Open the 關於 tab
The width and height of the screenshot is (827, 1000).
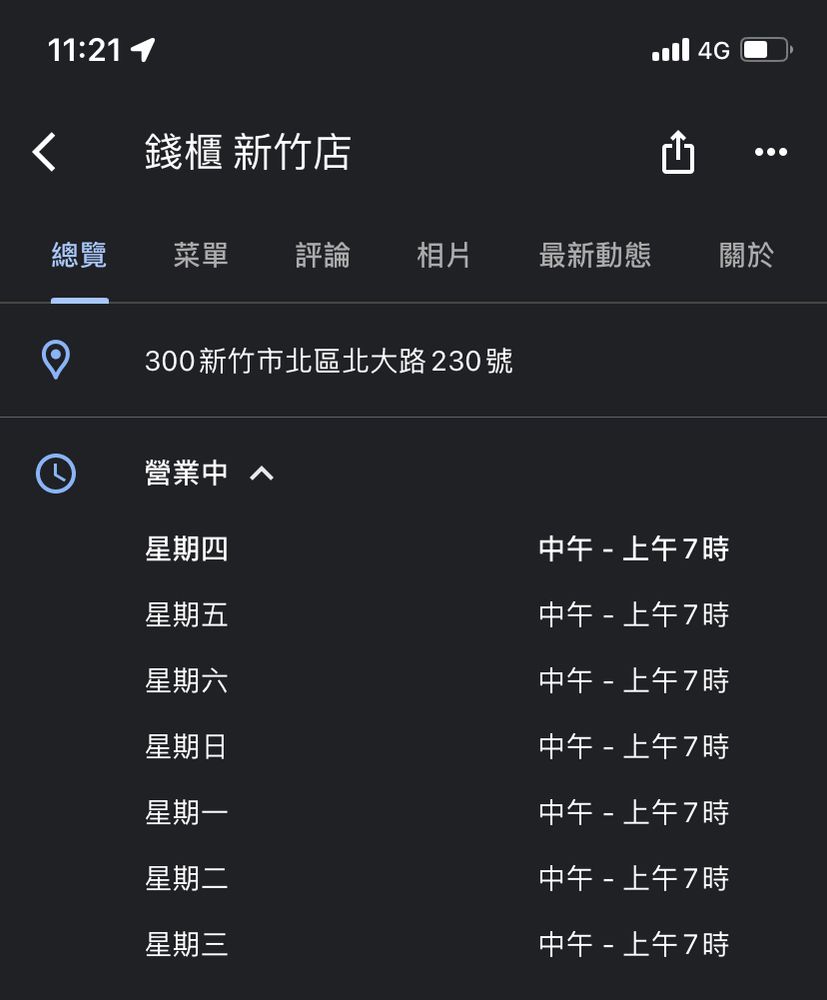click(x=746, y=256)
